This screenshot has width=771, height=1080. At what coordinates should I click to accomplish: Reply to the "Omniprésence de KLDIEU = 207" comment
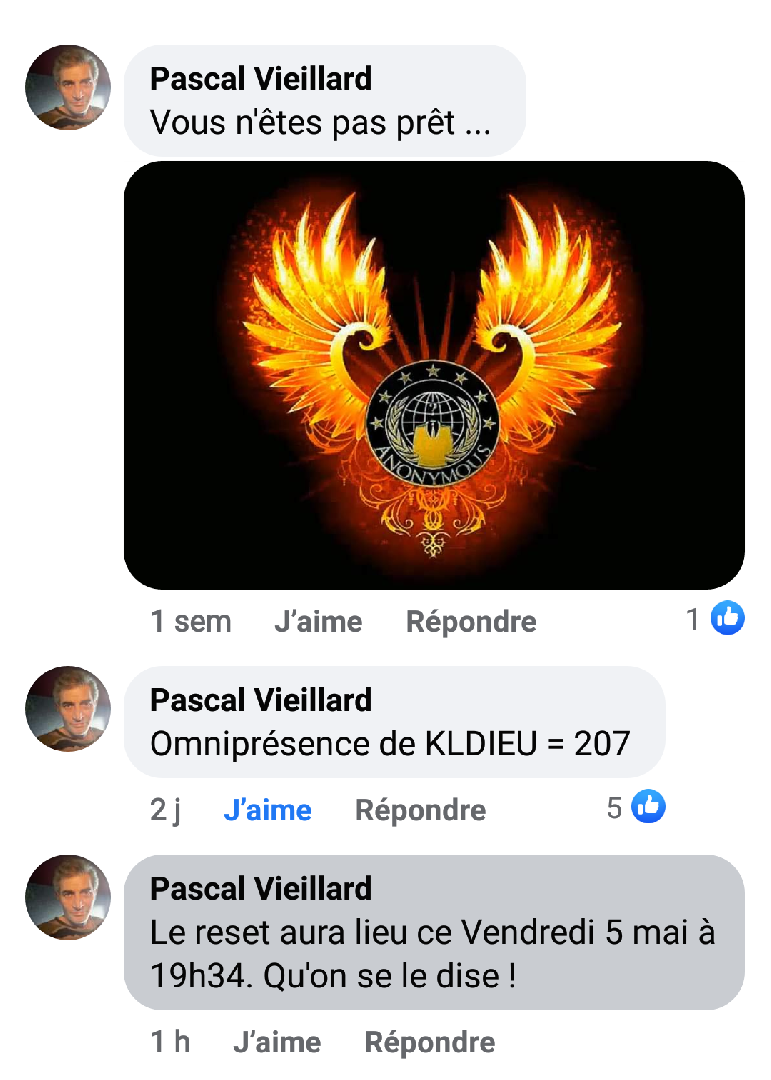point(420,809)
